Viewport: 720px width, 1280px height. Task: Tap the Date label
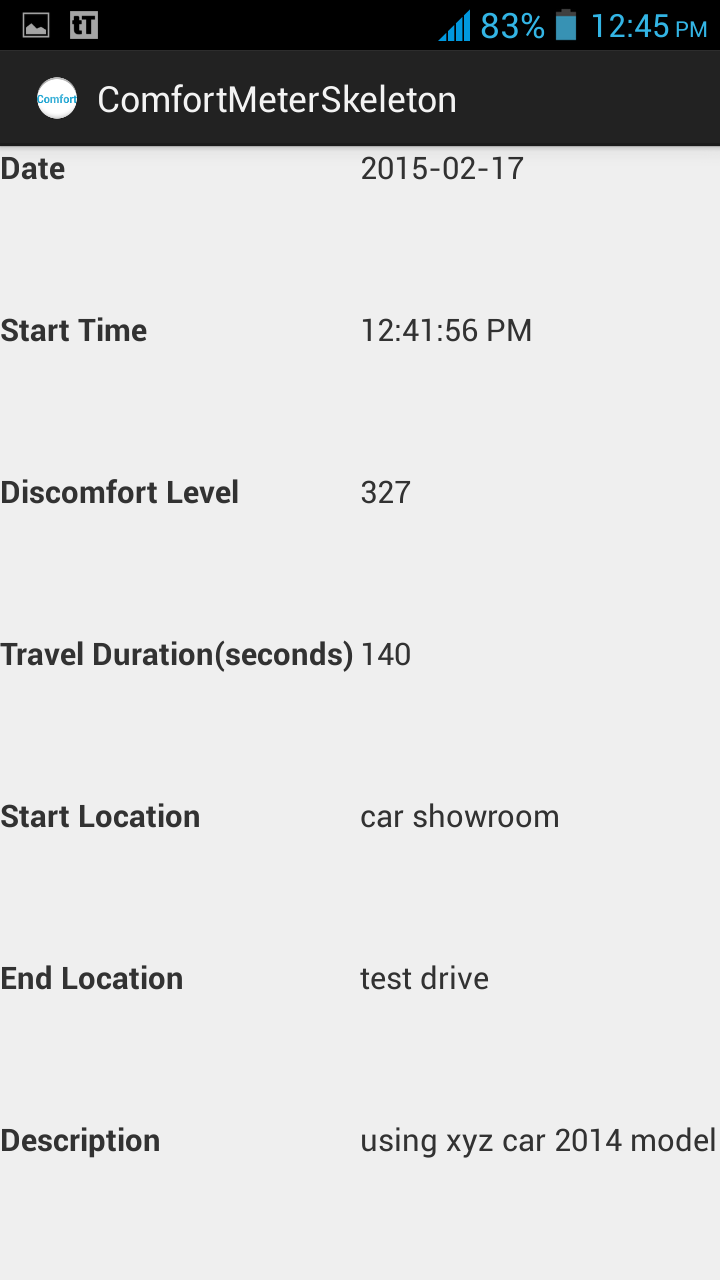click(x=32, y=168)
